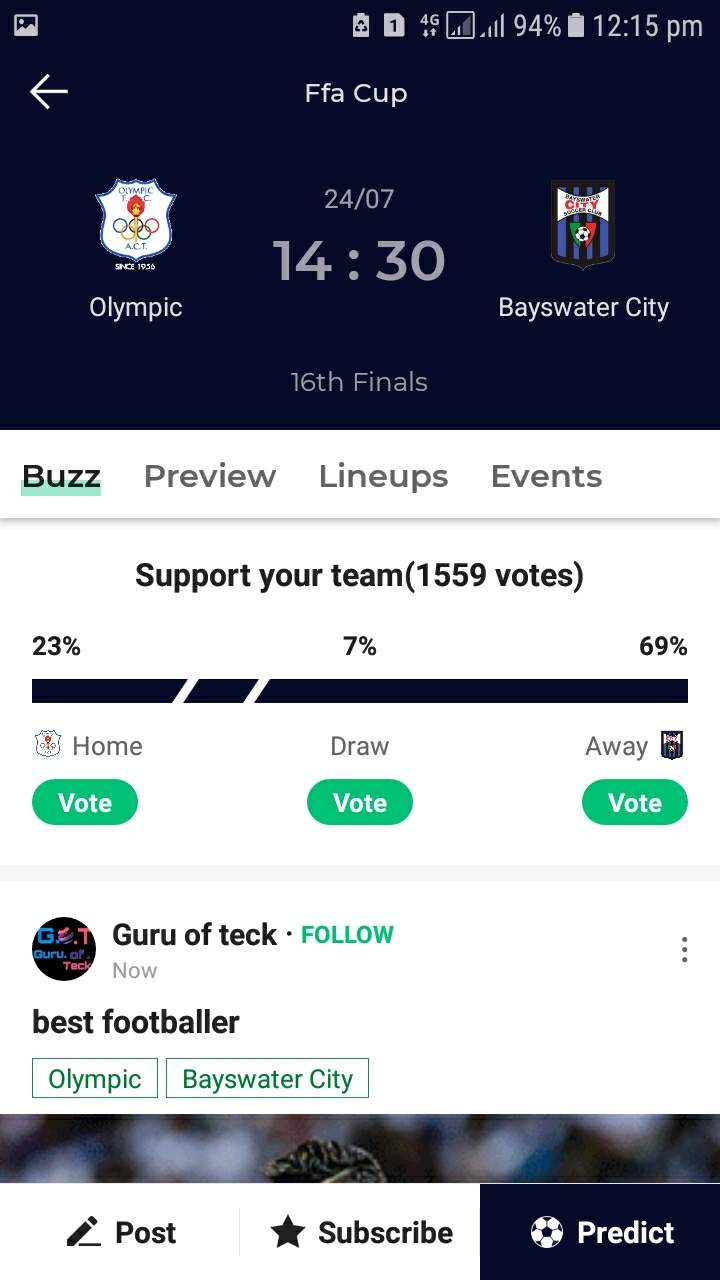
Task: Tap the voting percentage bar
Action: (360, 690)
